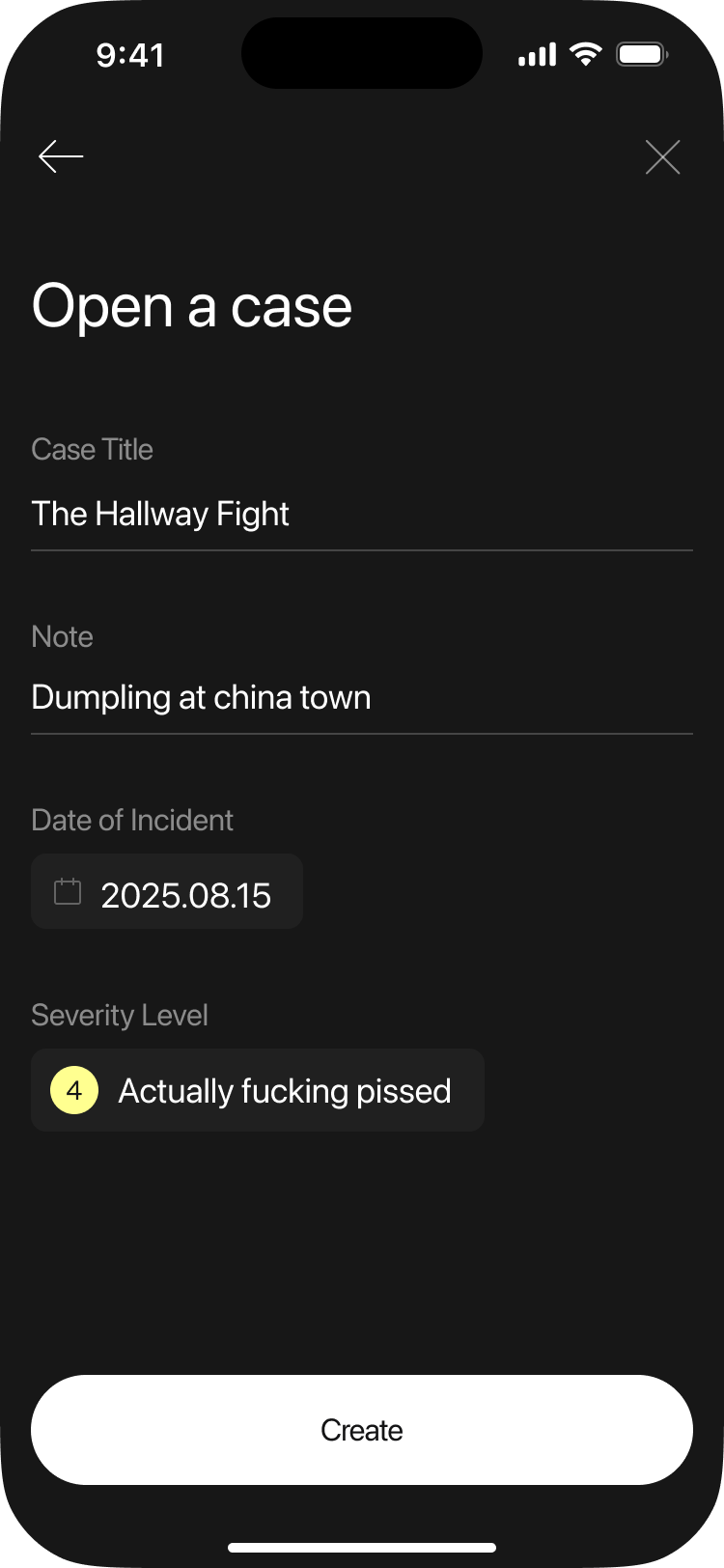Go back using the arrow icon
The image size is (724, 1568).
pos(61,156)
